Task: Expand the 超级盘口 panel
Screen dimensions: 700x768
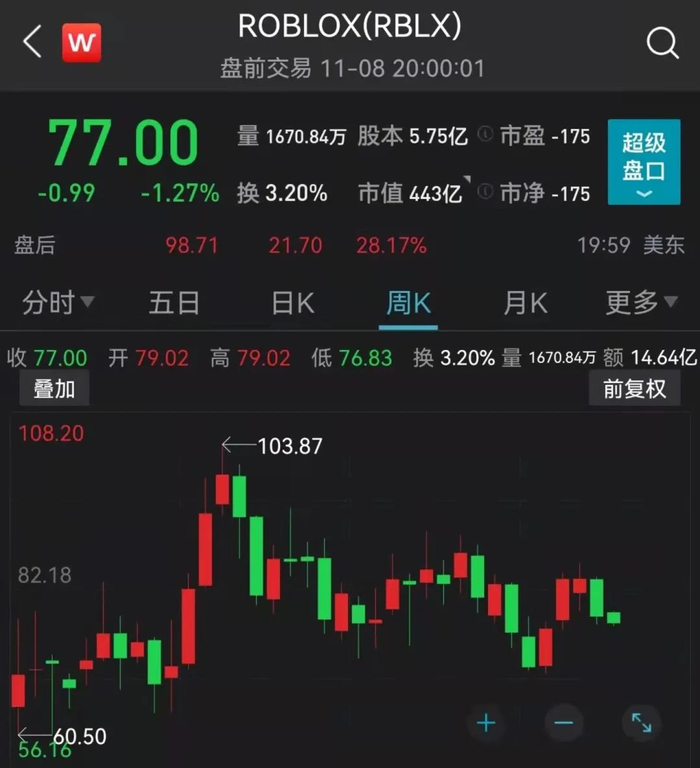Action: 643,162
